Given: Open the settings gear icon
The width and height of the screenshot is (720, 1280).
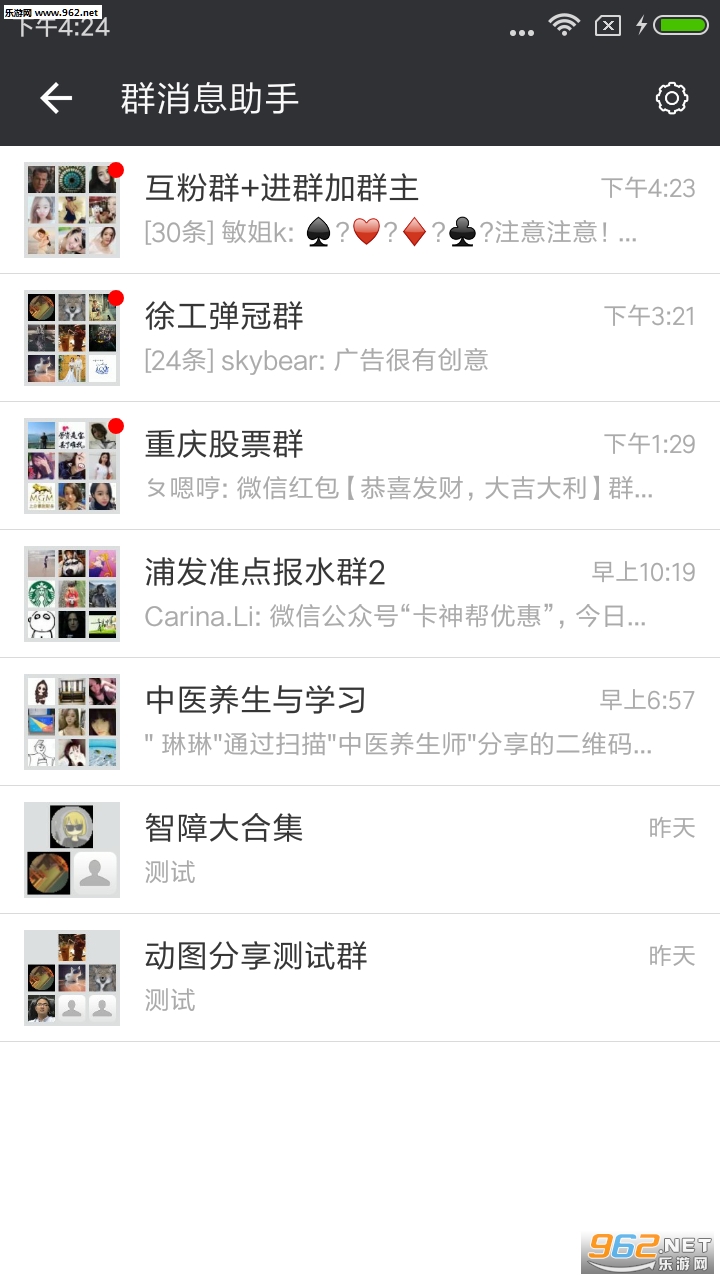Looking at the screenshot, I should (x=671, y=98).
